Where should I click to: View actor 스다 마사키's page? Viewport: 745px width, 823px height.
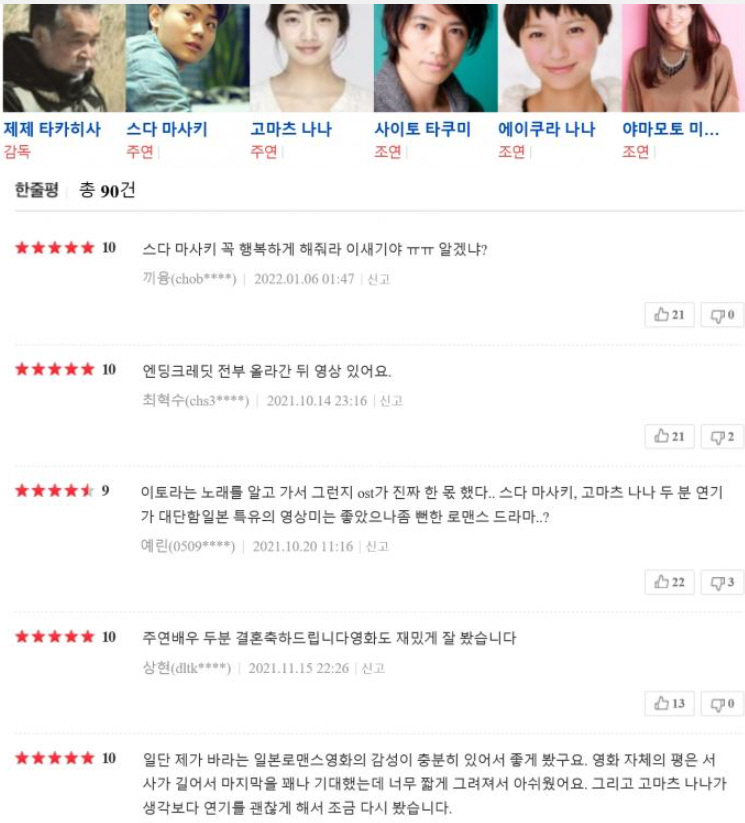[167, 129]
